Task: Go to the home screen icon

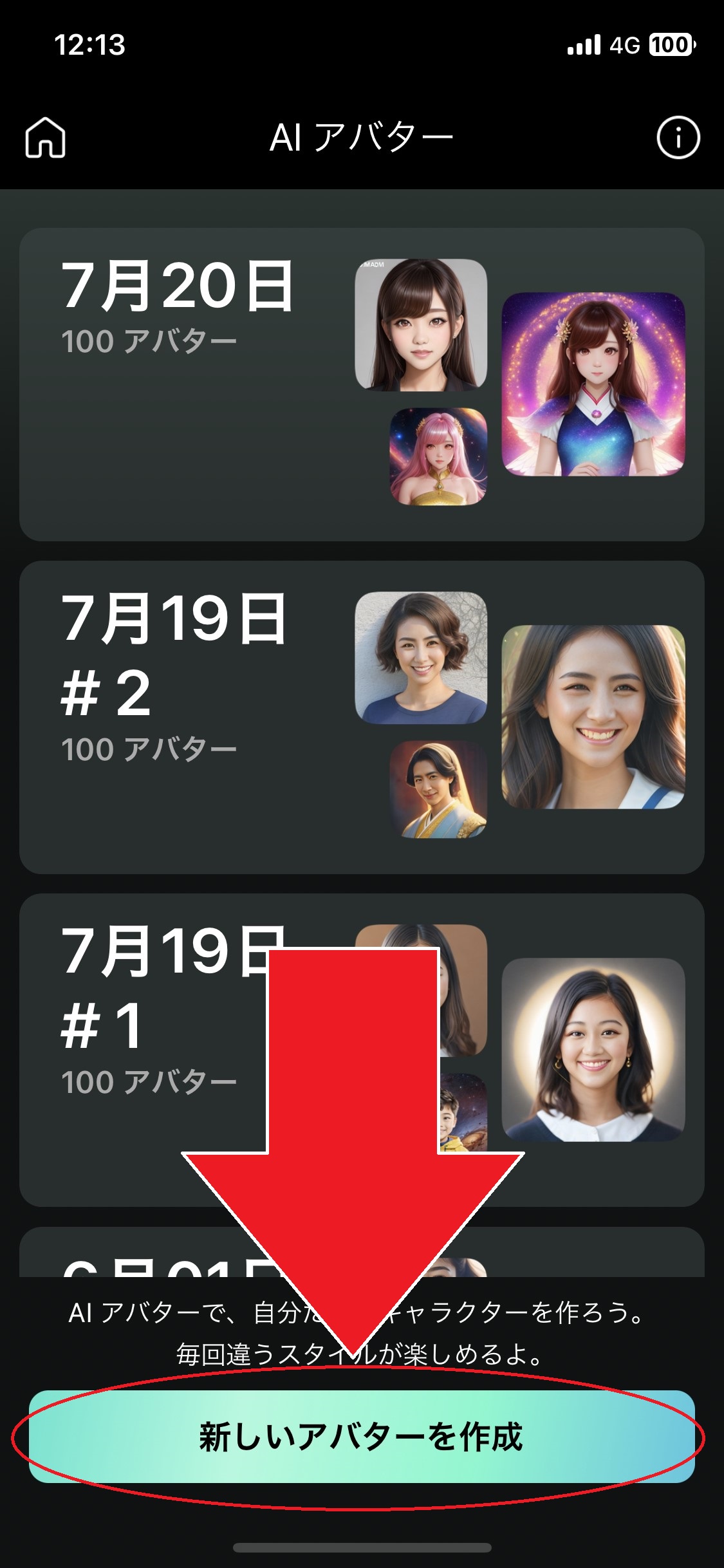Action: 45,137
